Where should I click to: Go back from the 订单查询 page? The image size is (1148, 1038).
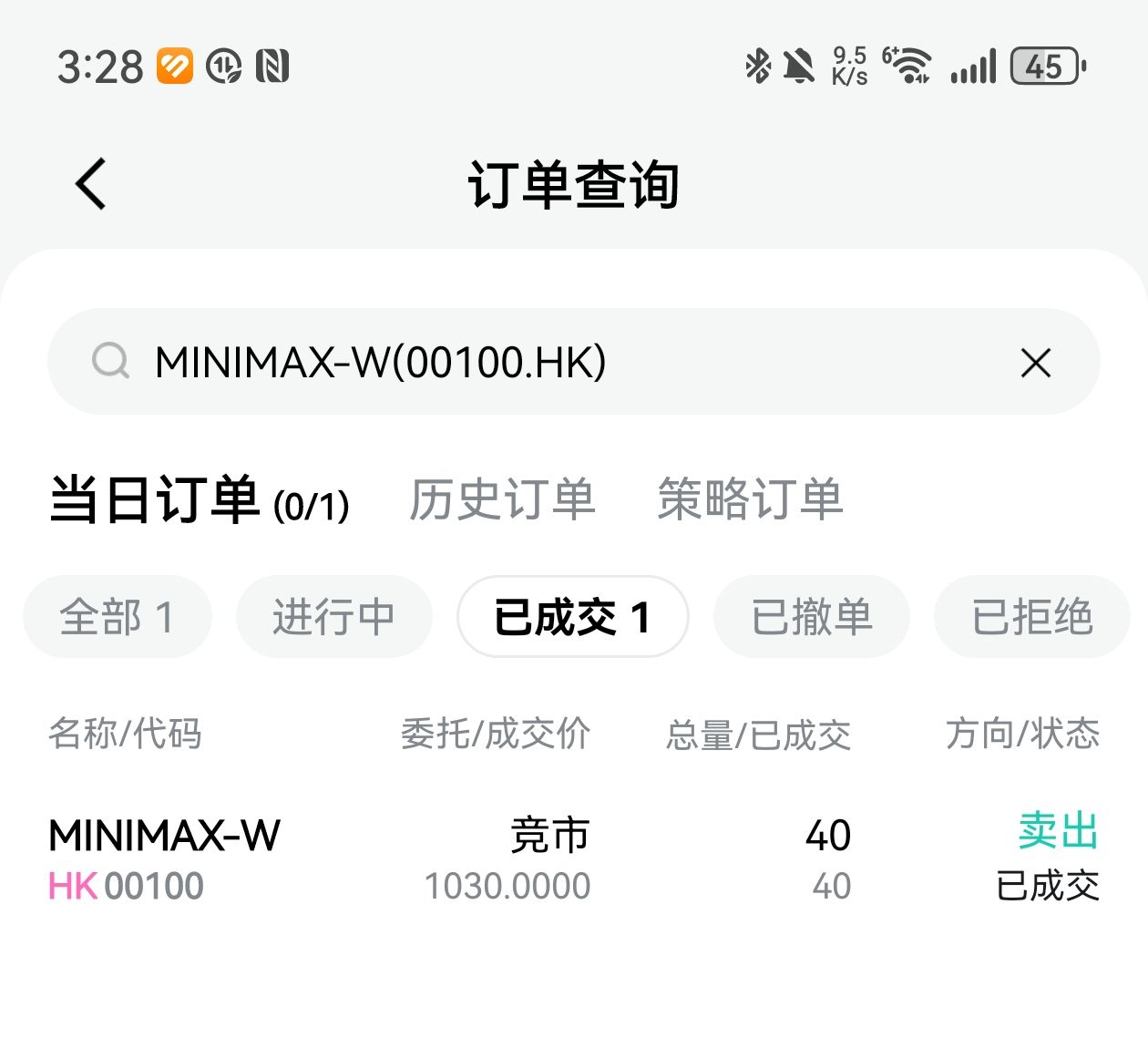pos(91,184)
